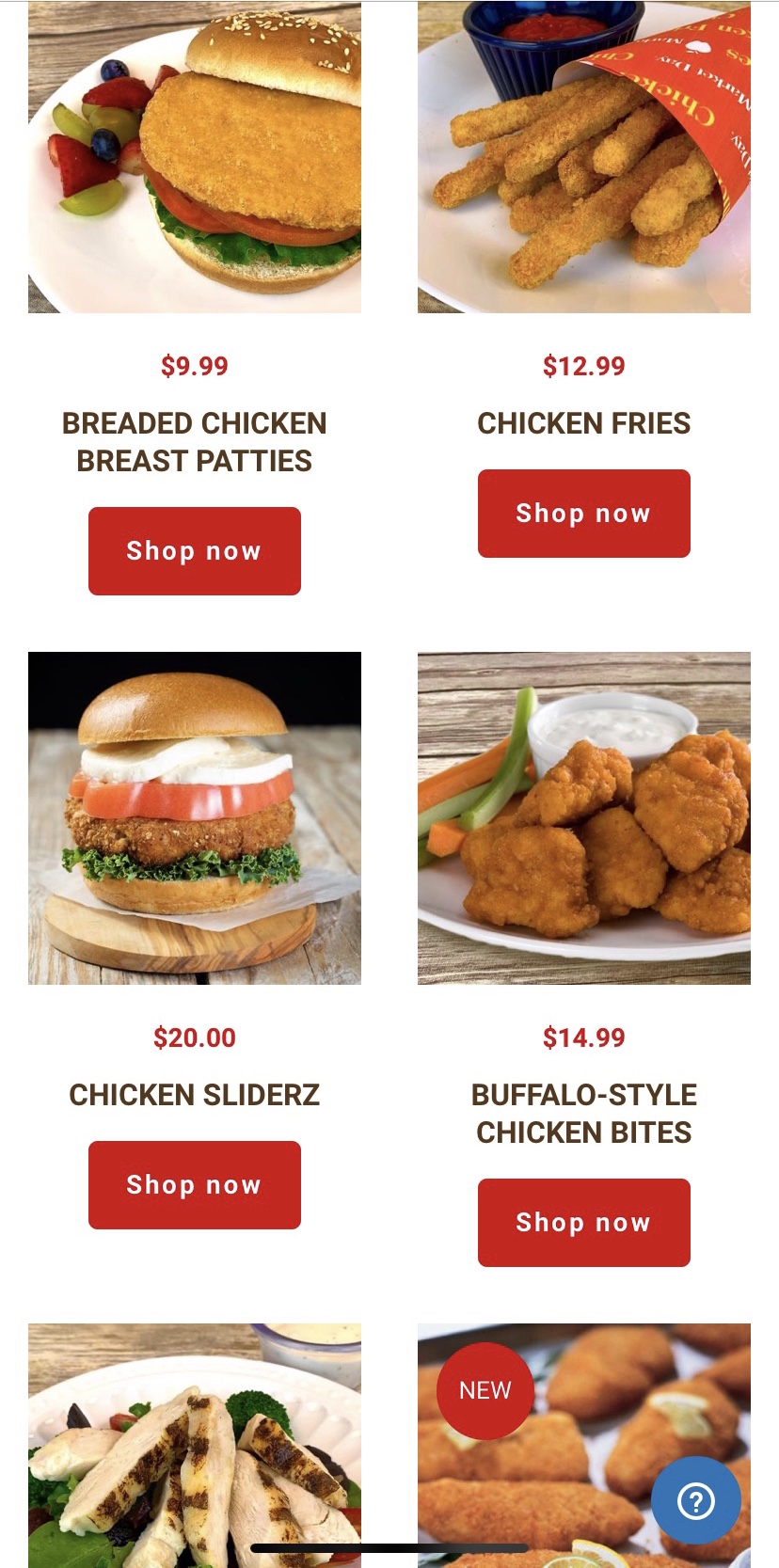View the Buffalo-Style Chicken Bites photo
779x1568 pixels.
[583, 818]
